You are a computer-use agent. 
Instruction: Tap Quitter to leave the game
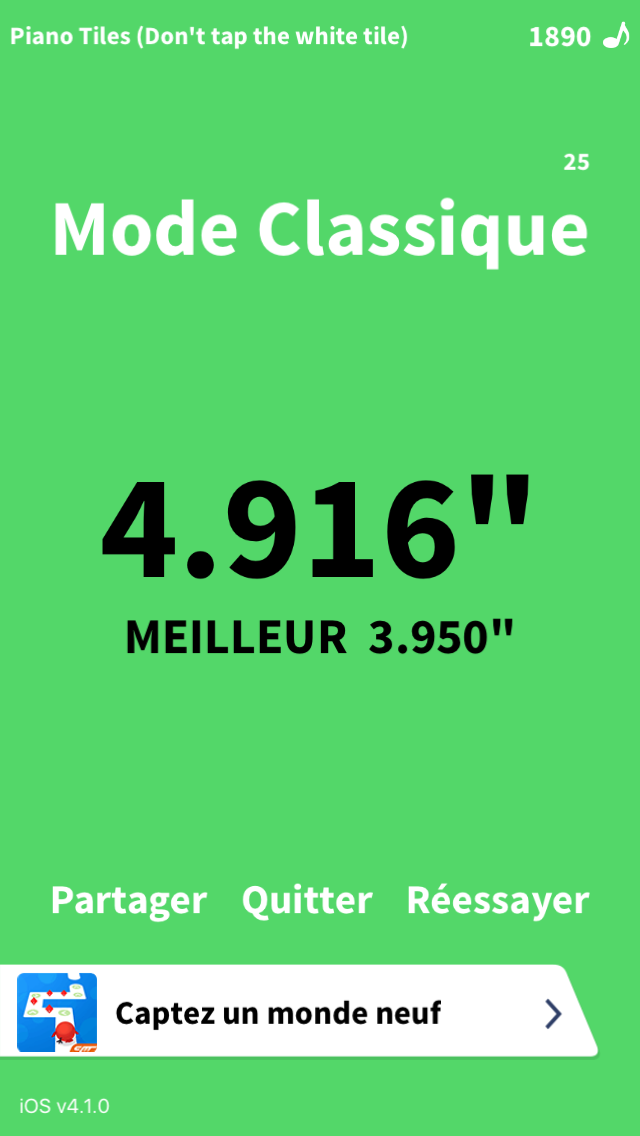pyautogui.click(x=307, y=900)
